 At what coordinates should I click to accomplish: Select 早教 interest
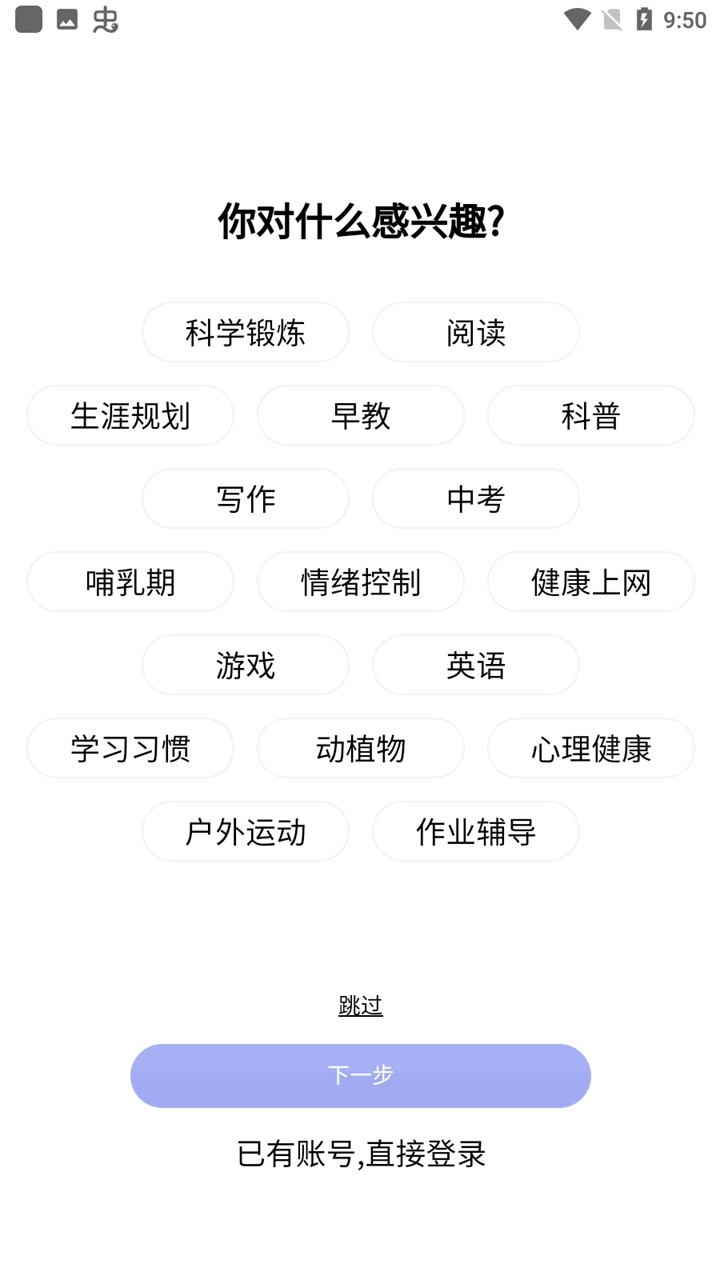click(x=360, y=415)
